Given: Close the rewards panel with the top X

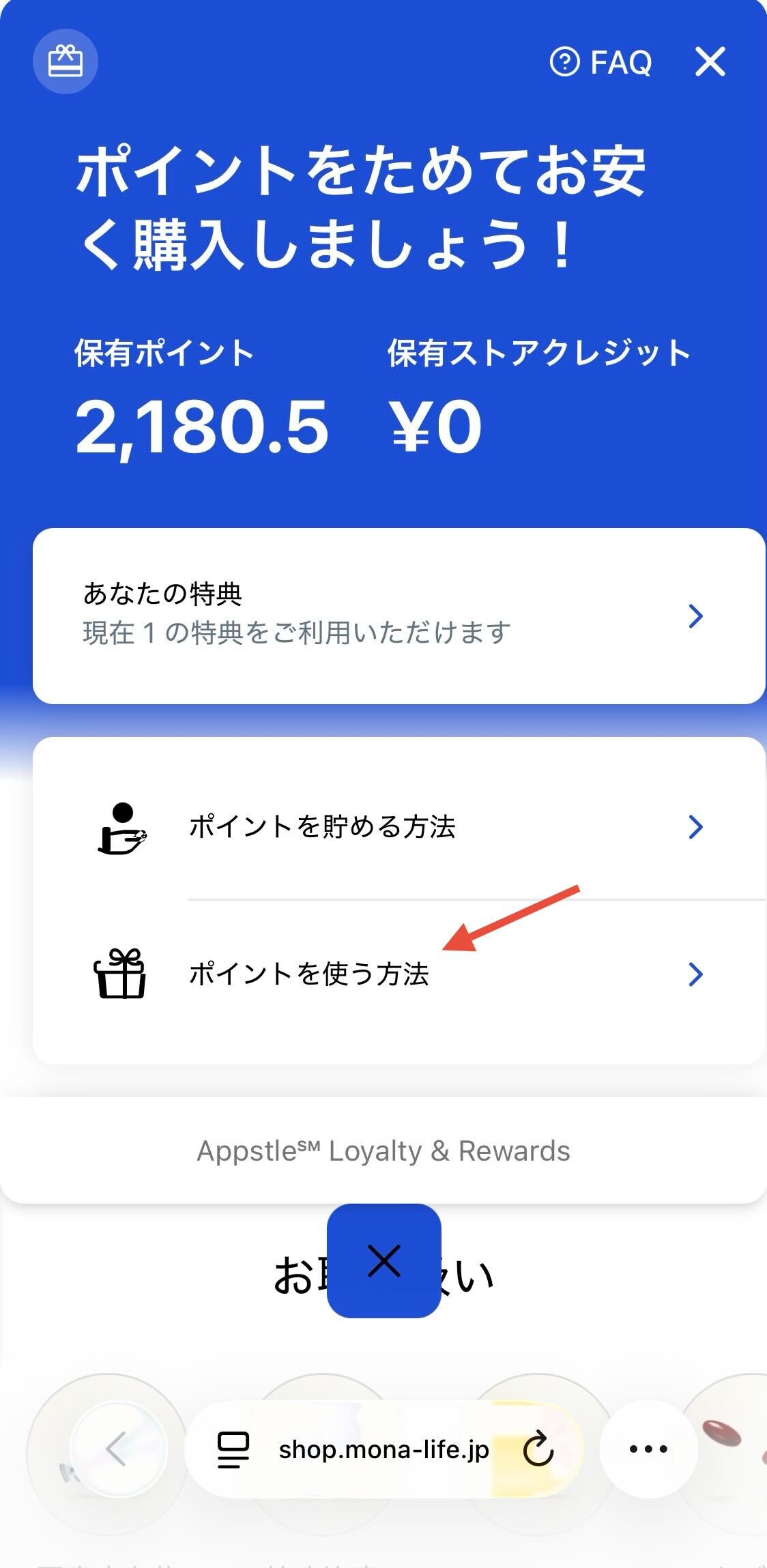Looking at the screenshot, I should pos(710,62).
